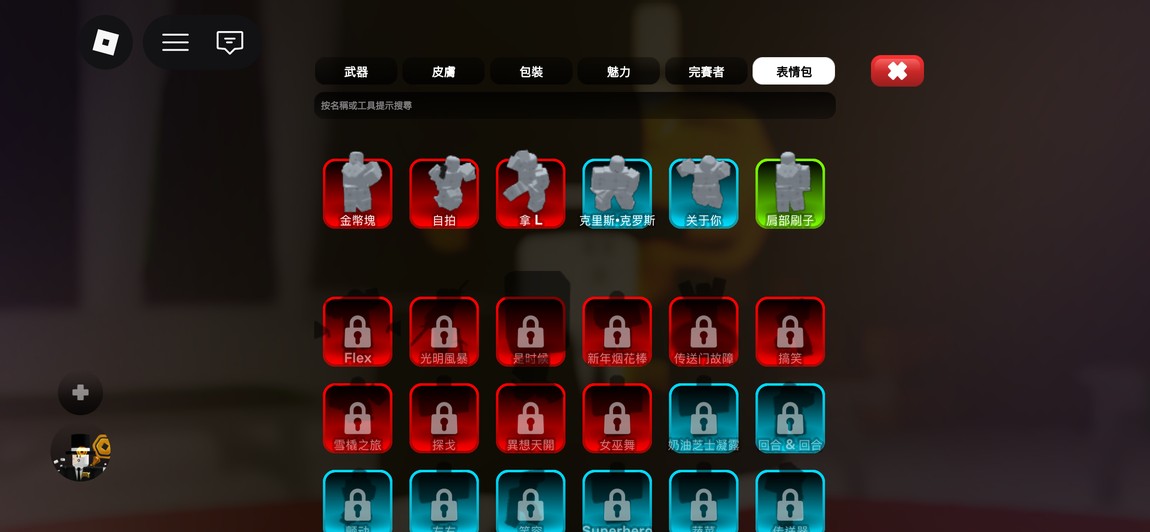Tap the locked 雪橇之旅 emote
1150x532 pixels.
click(357, 418)
